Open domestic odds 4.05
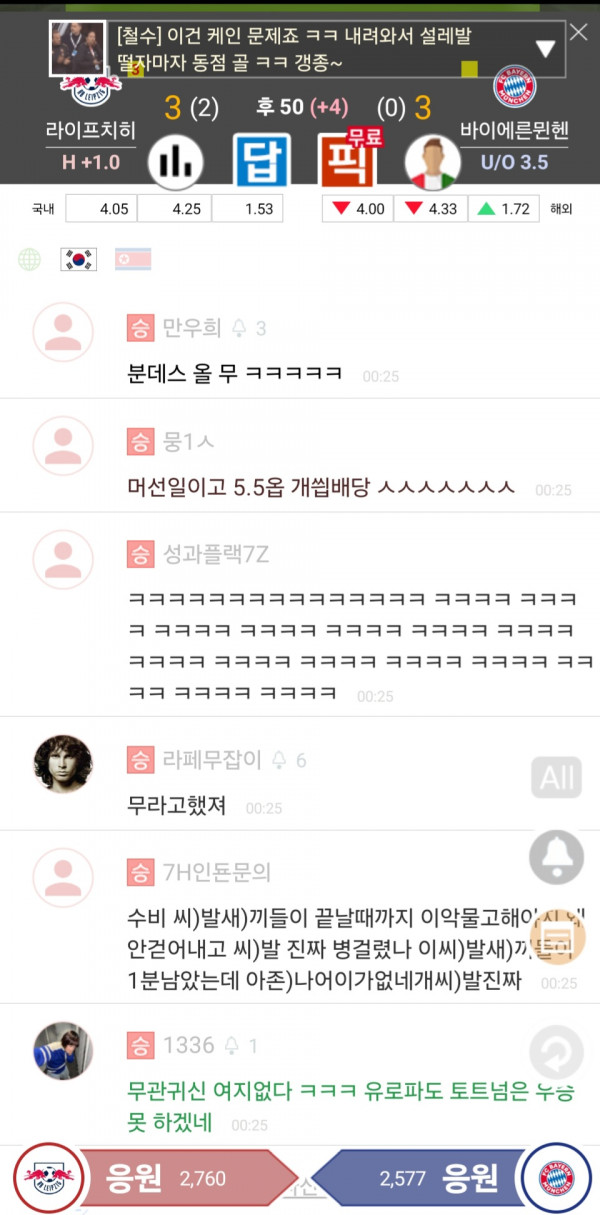The width and height of the screenshot is (600, 1215). point(99,209)
